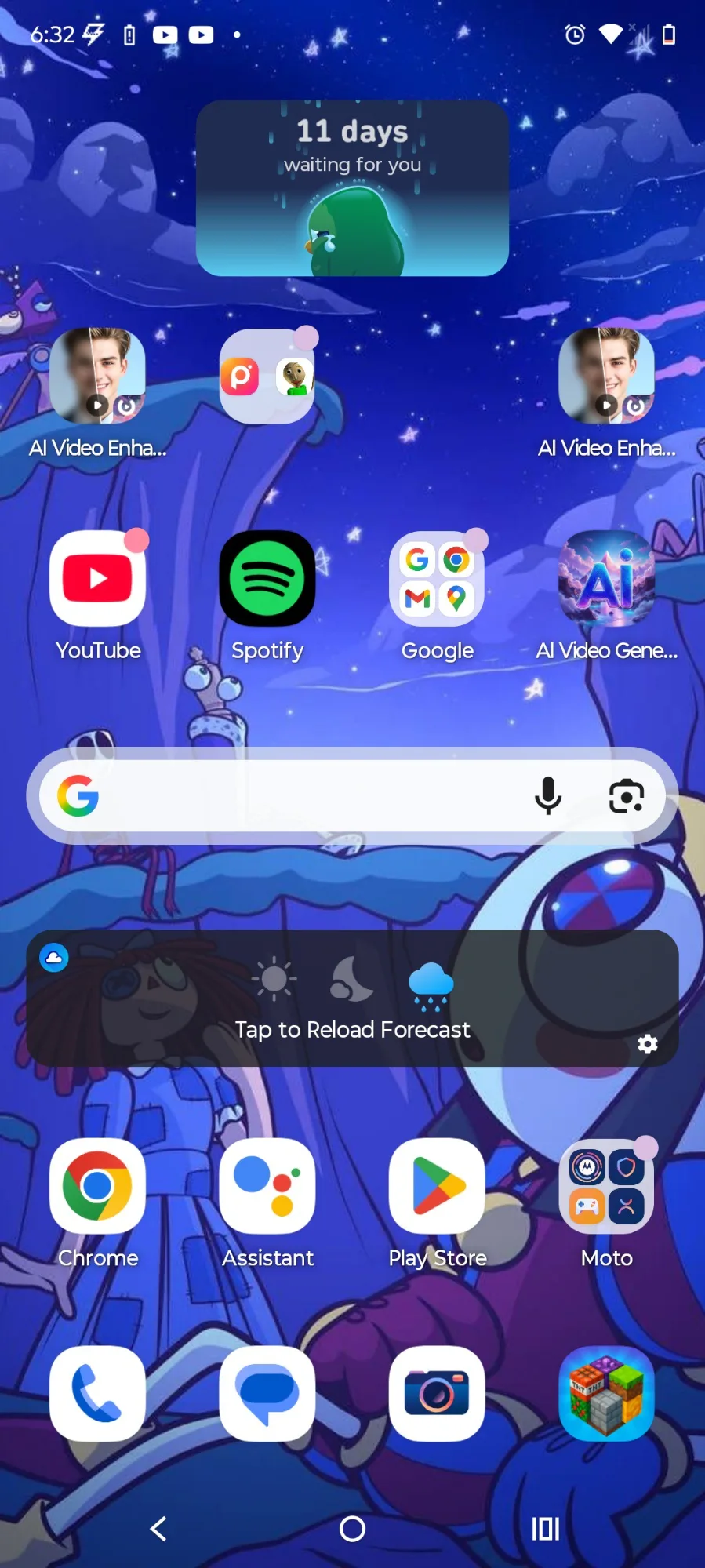The width and height of the screenshot is (705, 1568).
Task: Open the Phone dialer app
Action: click(98, 1394)
